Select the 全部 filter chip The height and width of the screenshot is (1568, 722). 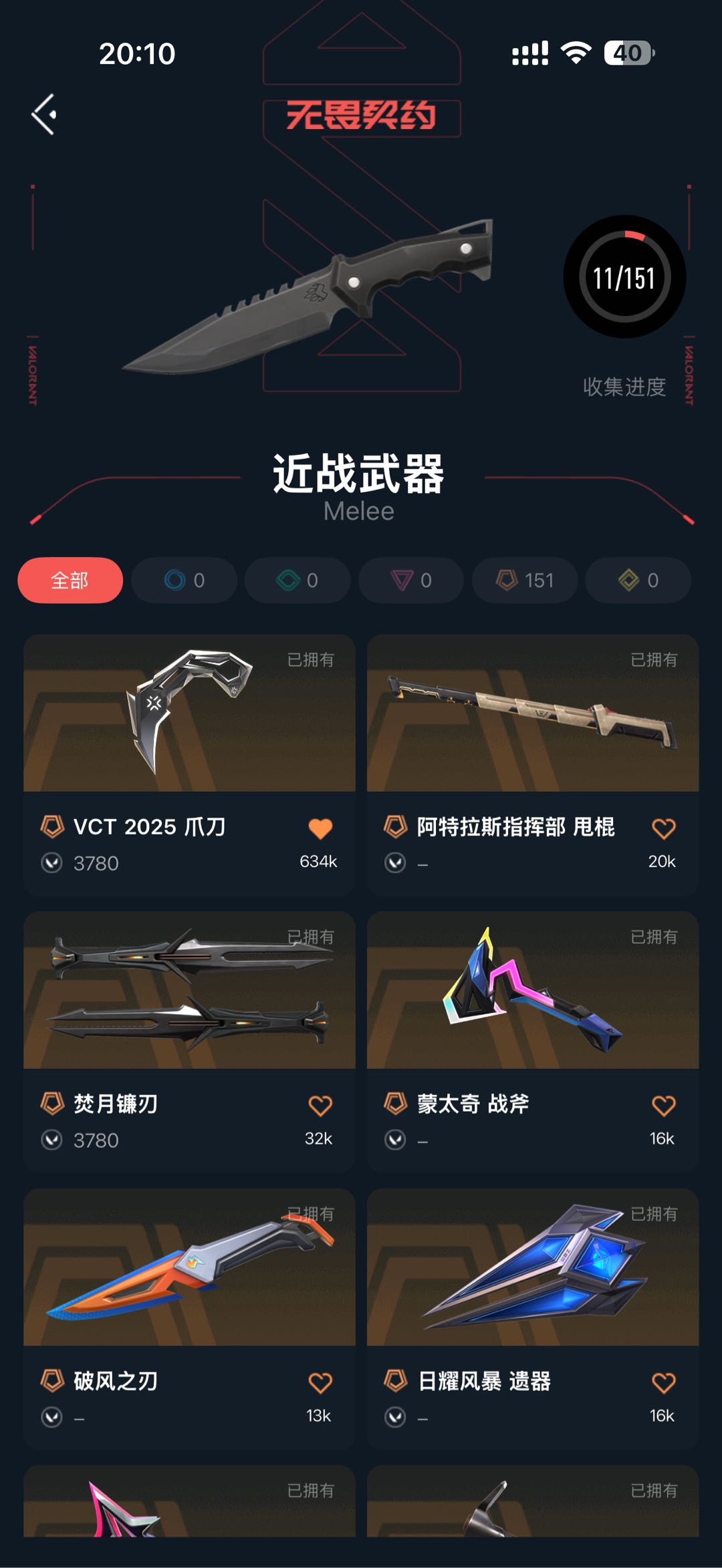point(70,580)
